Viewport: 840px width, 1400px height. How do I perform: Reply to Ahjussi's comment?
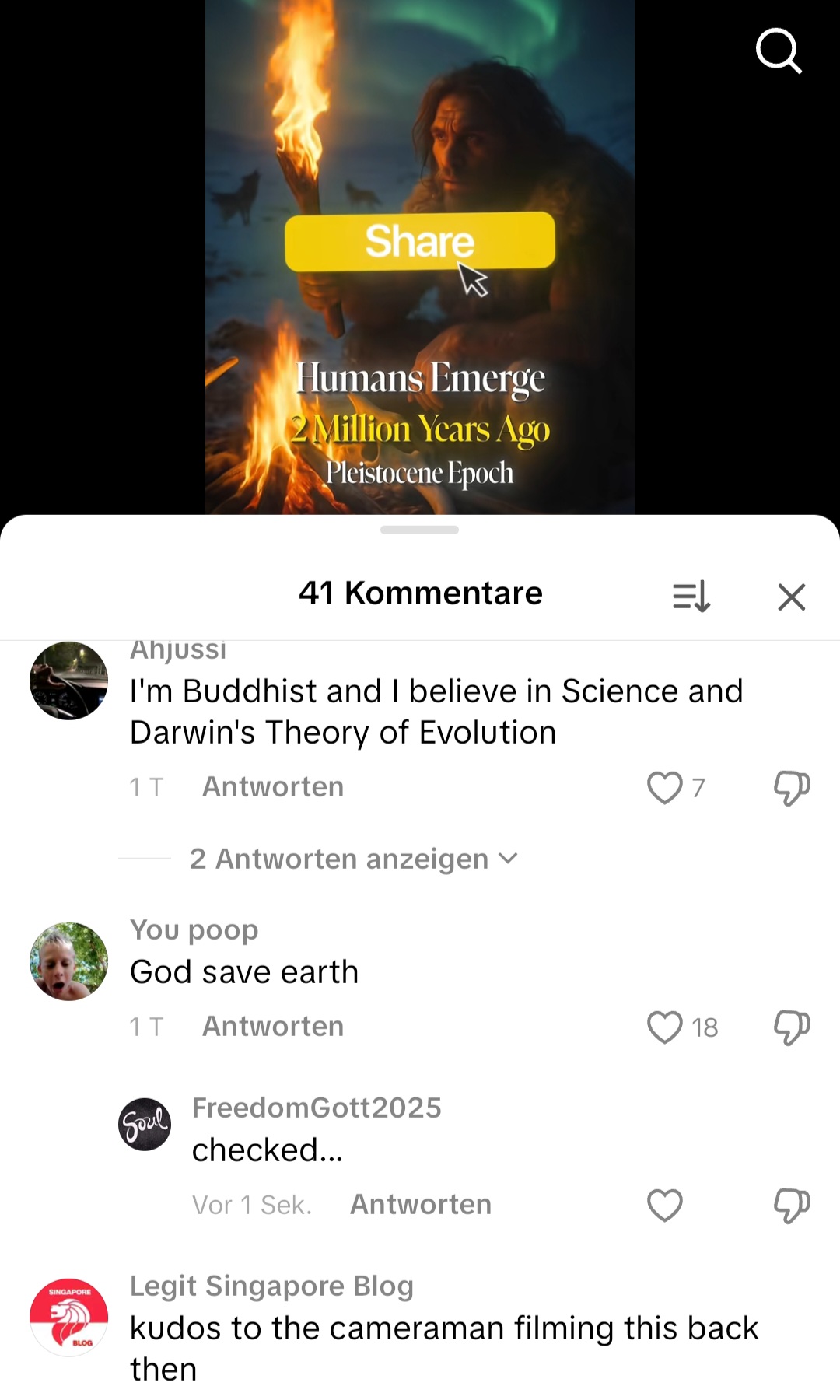pyautogui.click(x=272, y=787)
